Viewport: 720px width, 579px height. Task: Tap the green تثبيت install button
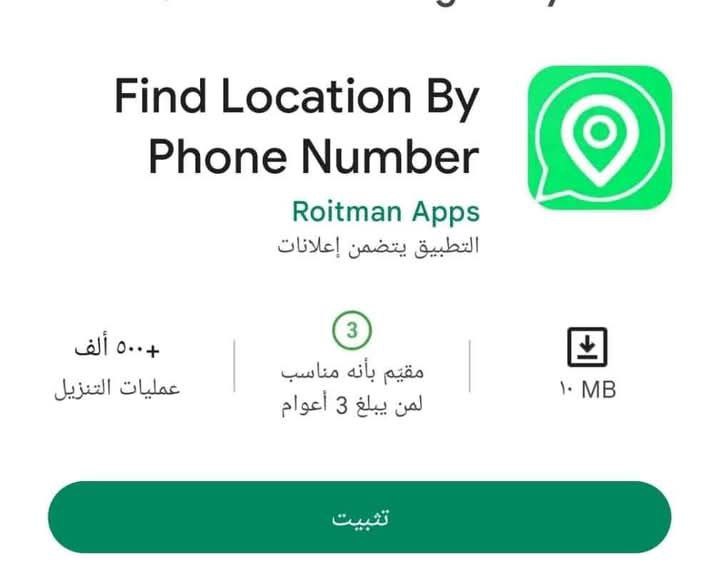tap(360, 517)
